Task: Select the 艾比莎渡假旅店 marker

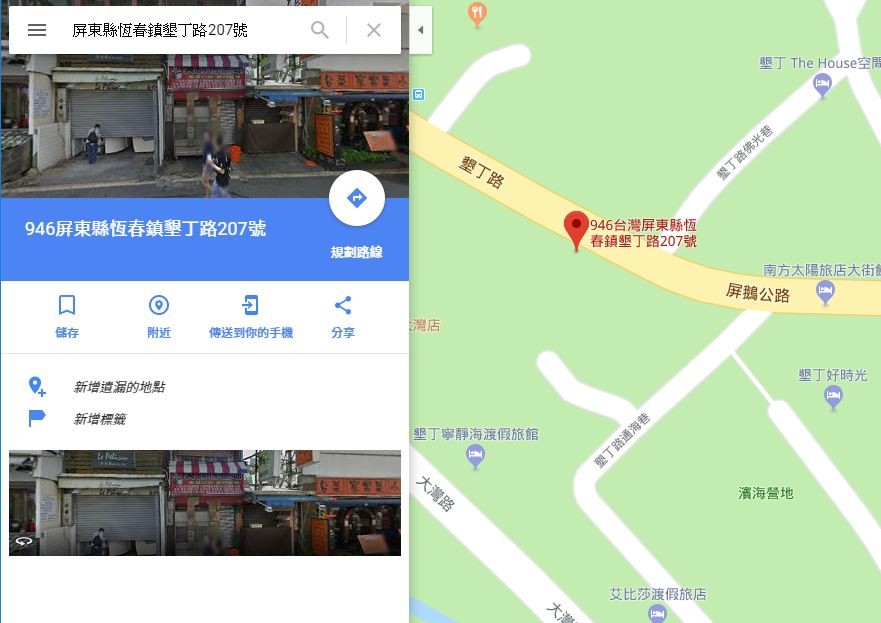Action: coord(657,612)
